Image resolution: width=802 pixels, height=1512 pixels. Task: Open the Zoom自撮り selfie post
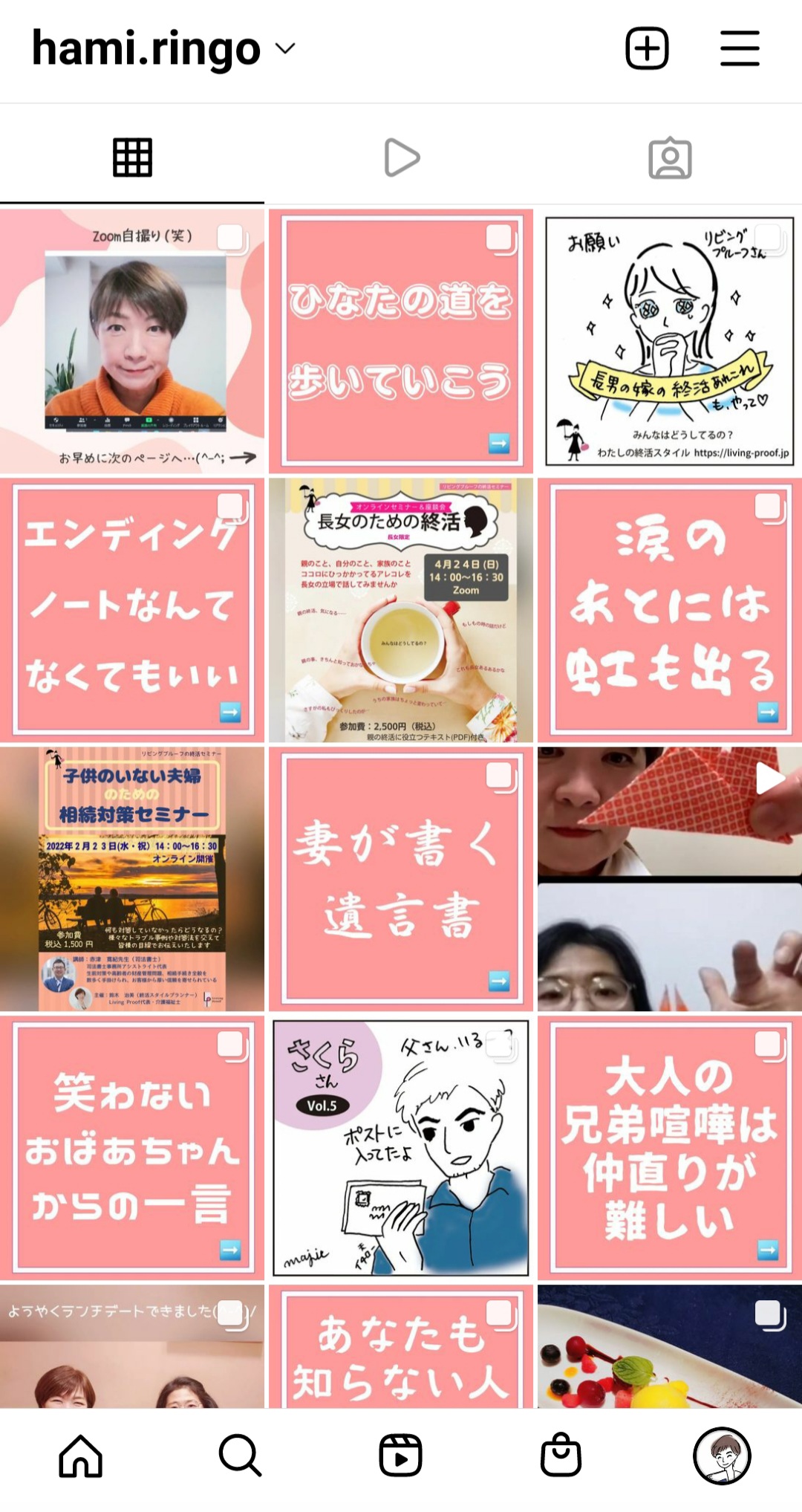tap(132, 341)
